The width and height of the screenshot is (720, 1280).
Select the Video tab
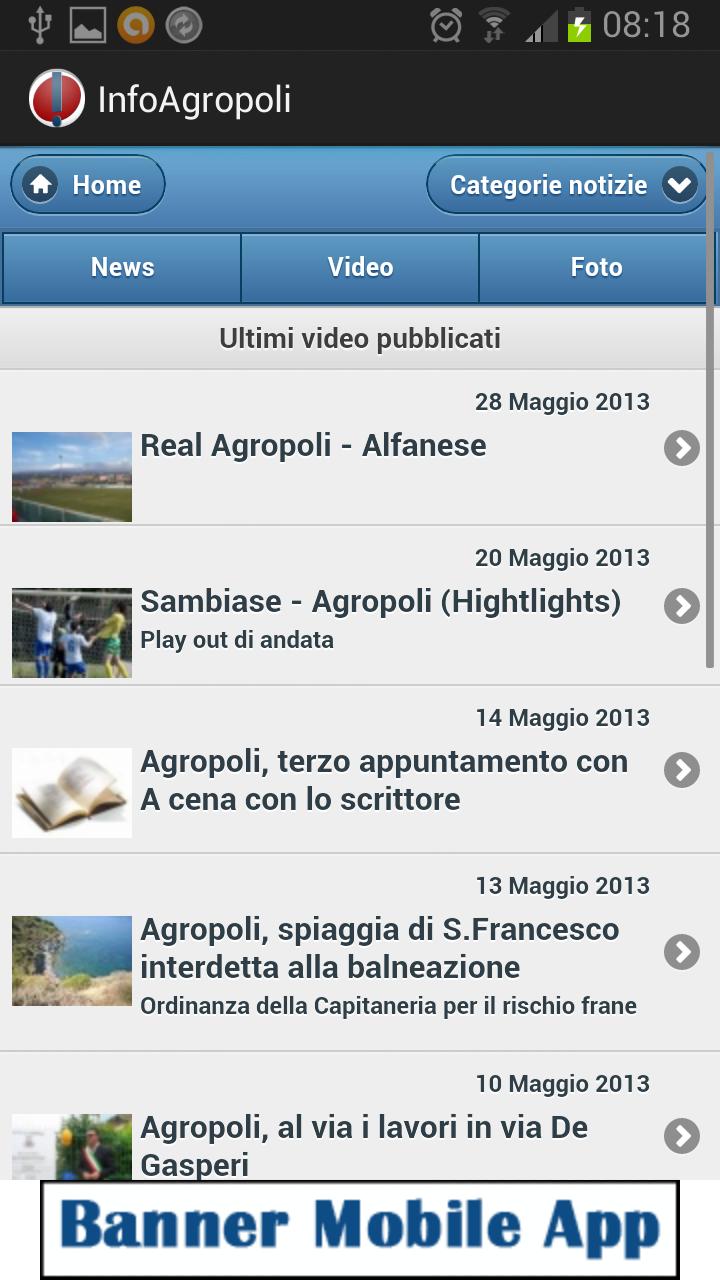[359, 267]
